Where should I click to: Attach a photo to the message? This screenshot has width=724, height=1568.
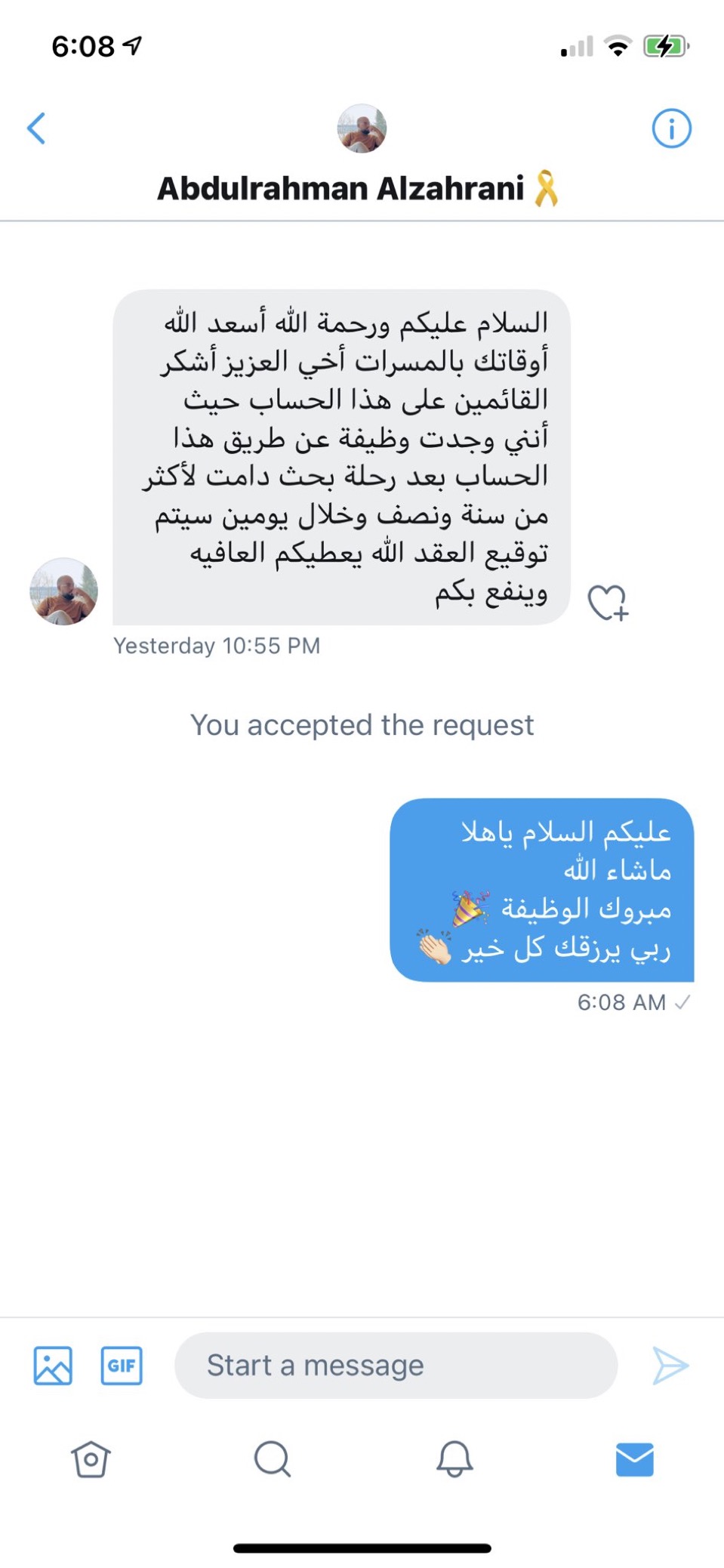pos(53,1365)
